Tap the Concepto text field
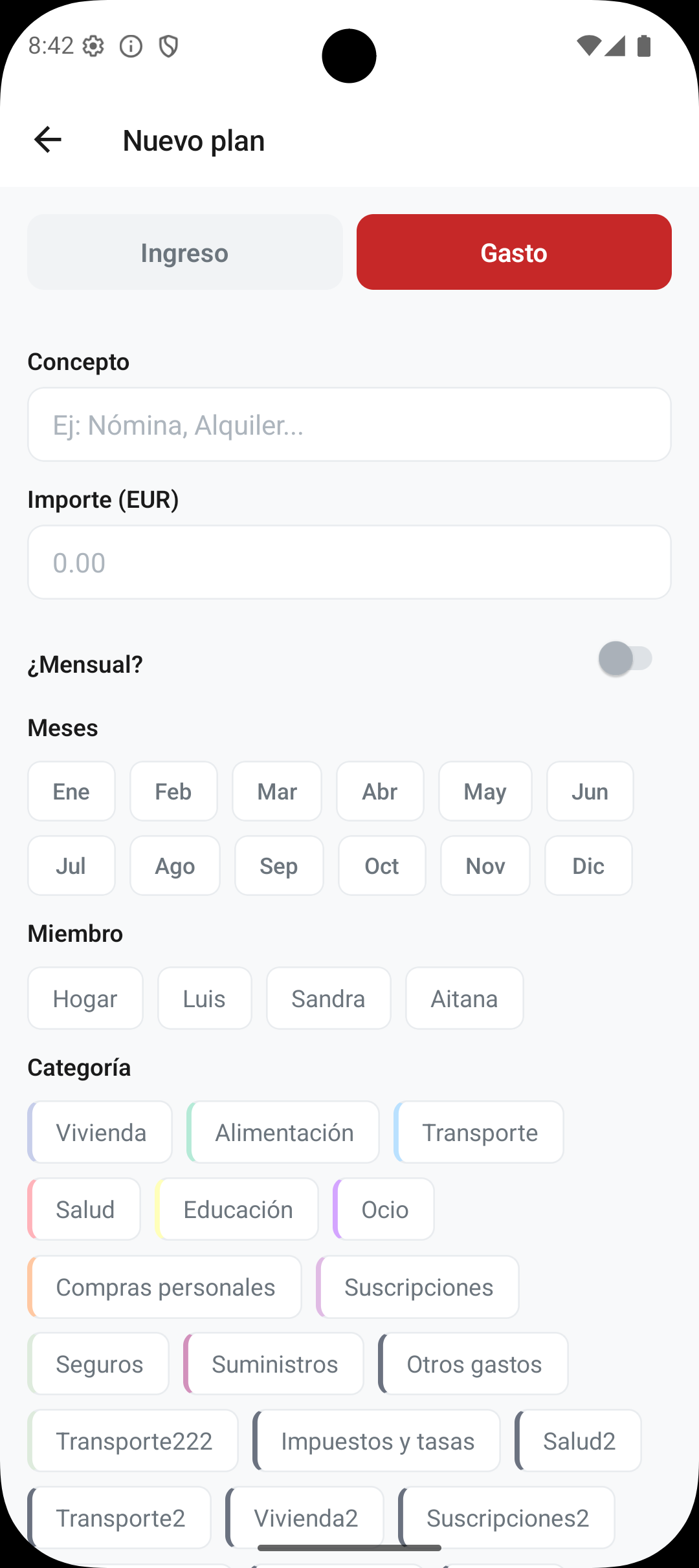 (349, 424)
